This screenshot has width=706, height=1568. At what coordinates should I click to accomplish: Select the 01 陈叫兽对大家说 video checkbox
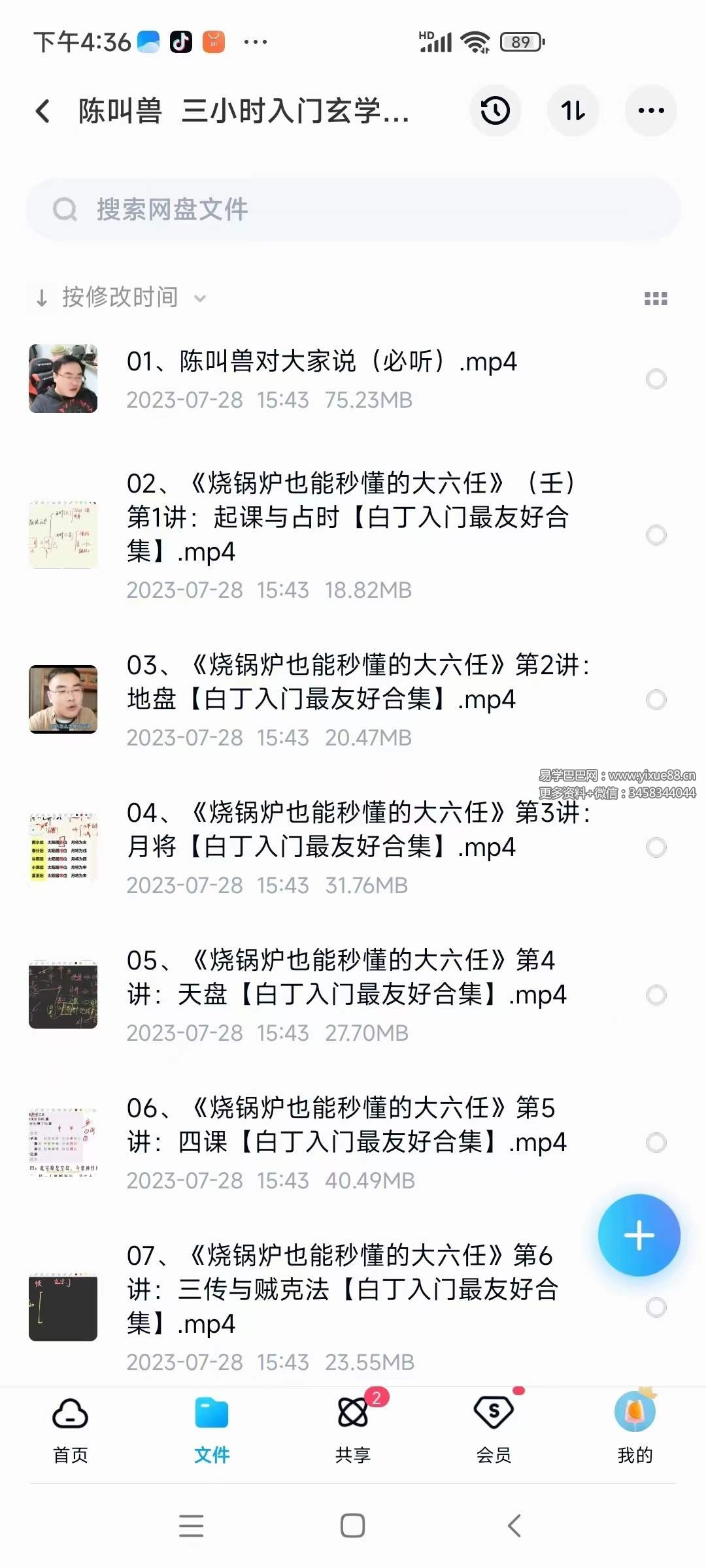click(x=656, y=379)
